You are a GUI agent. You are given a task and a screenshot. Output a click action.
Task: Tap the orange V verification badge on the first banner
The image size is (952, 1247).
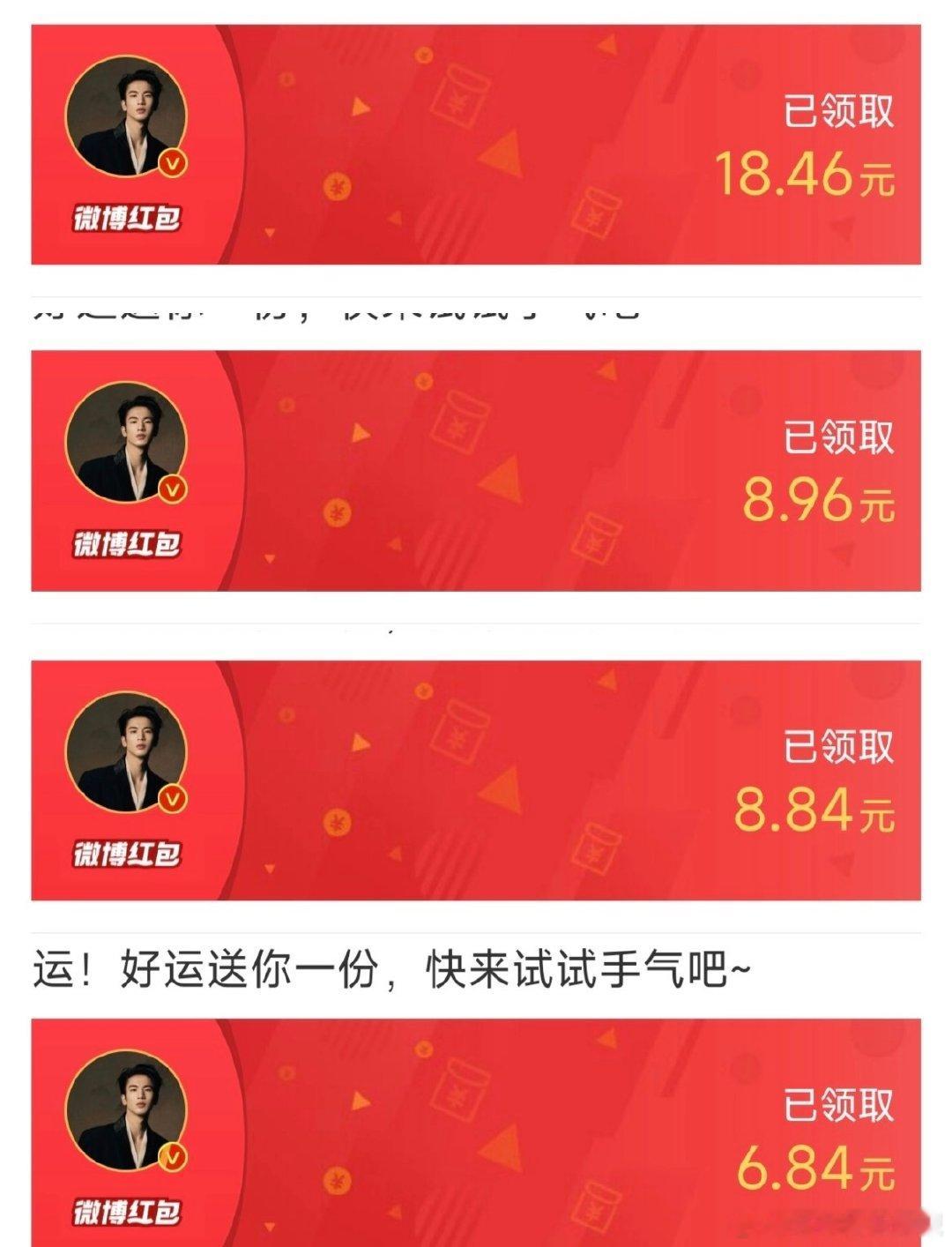click(173, 164)
